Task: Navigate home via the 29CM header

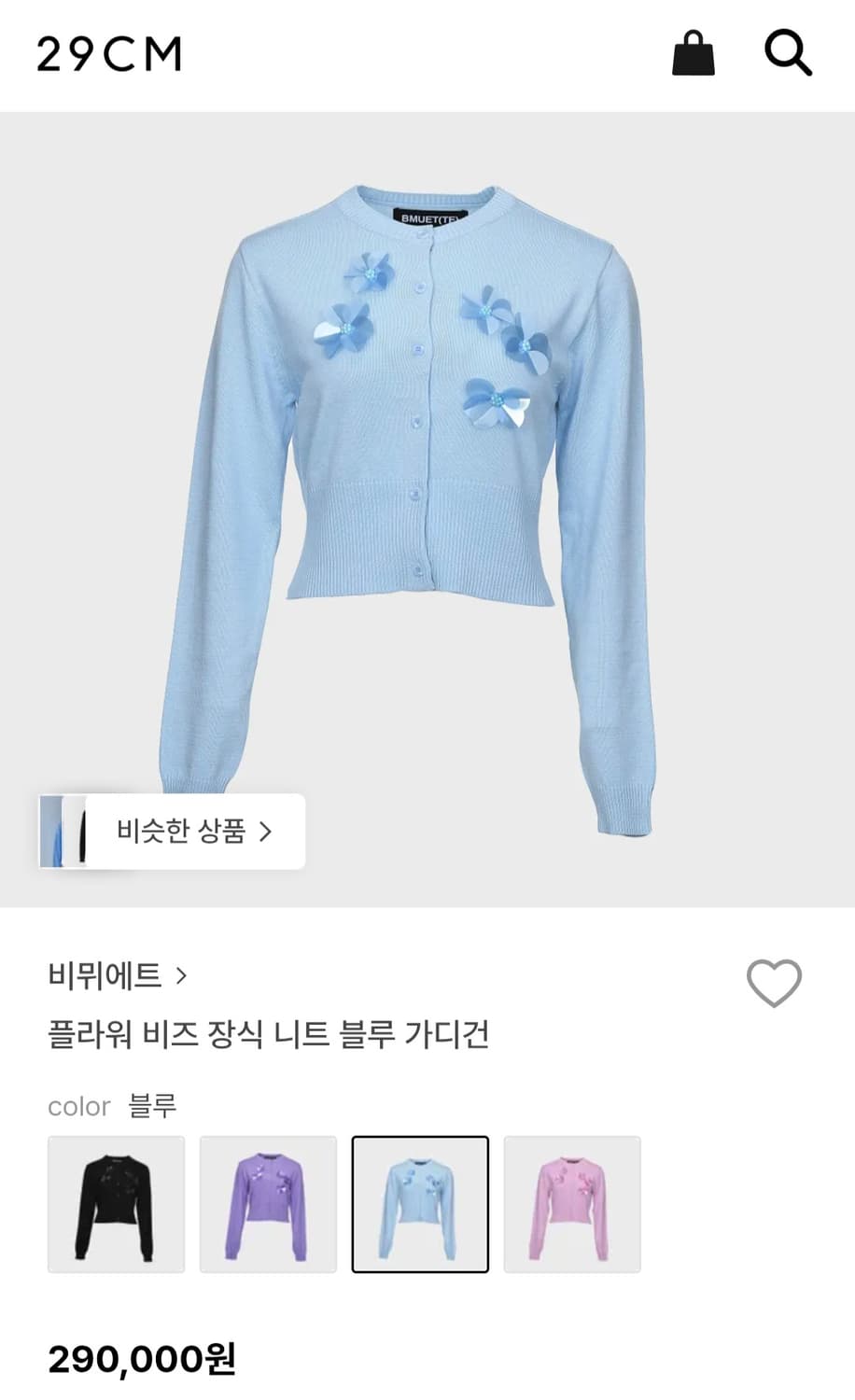Action: click(107, 53)
